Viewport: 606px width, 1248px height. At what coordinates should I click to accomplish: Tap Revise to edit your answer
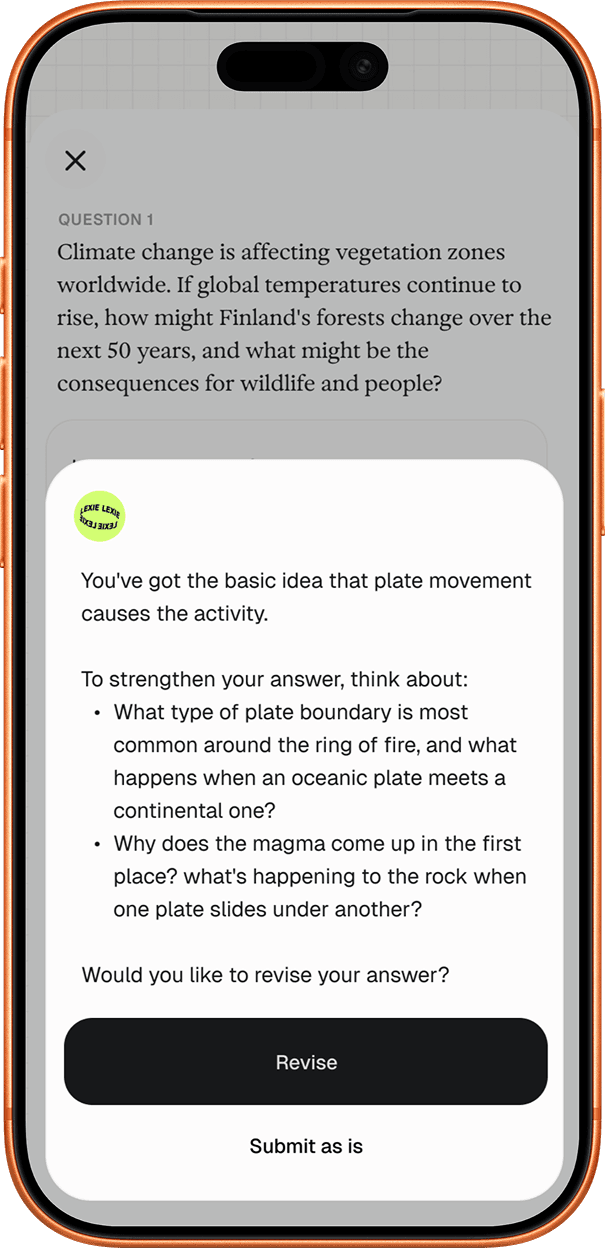pyautogui.click(x=306, y=1062)
